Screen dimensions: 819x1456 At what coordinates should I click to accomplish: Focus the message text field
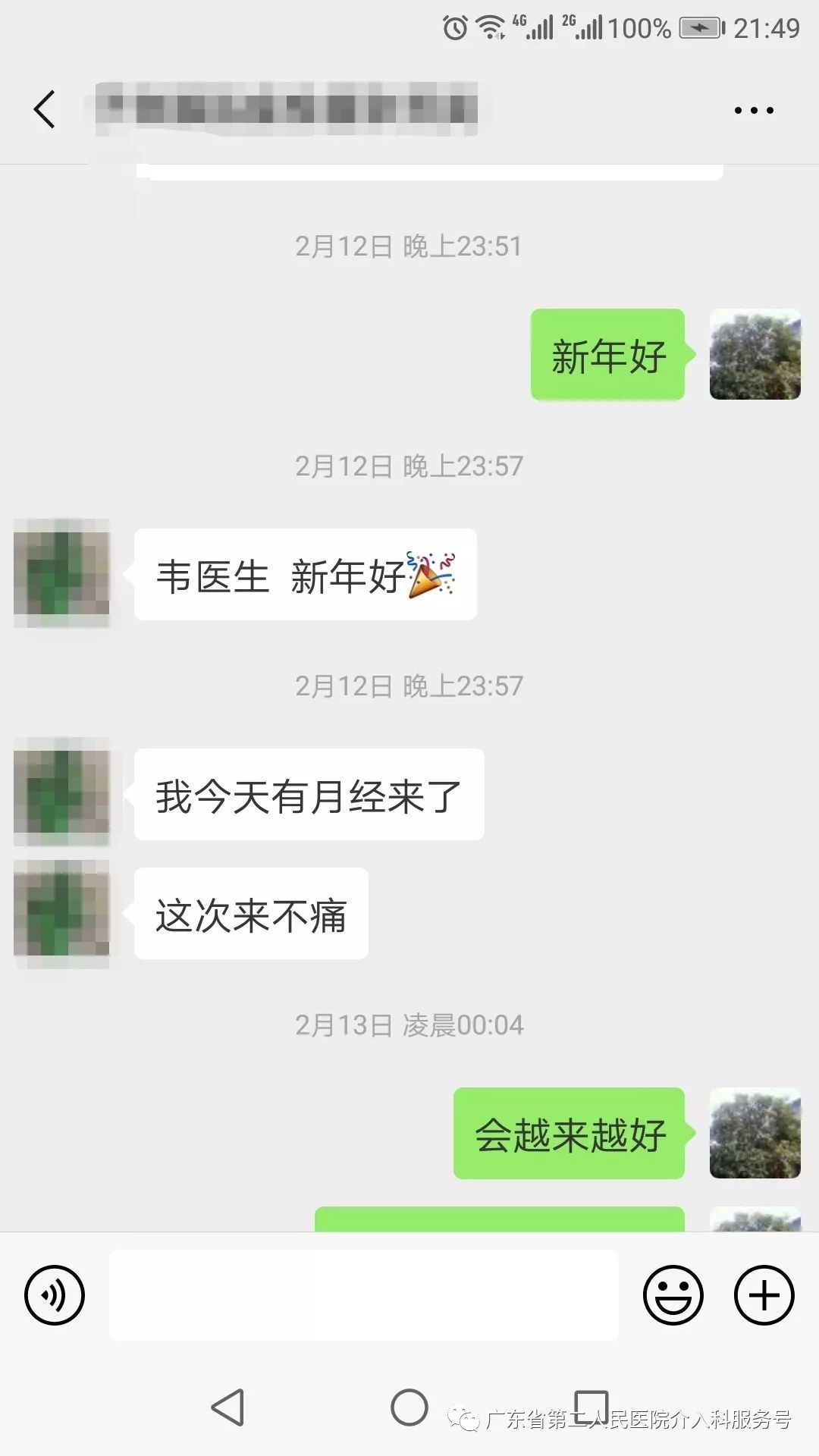coord(364,1295)
